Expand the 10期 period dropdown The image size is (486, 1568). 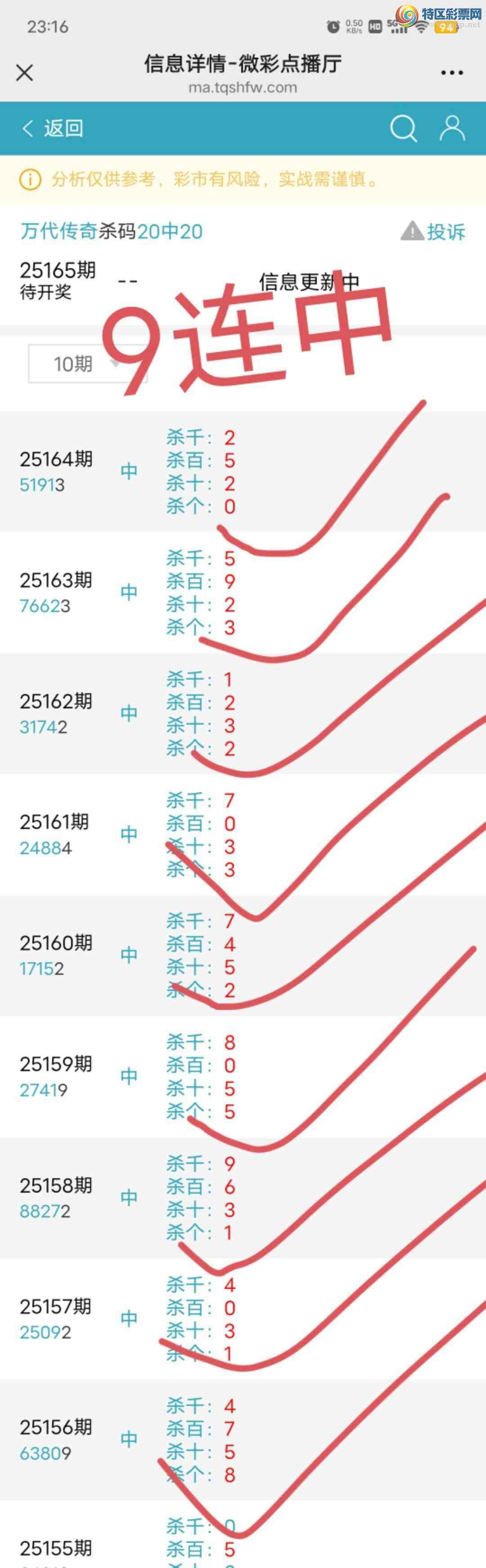tap(88, 364)
